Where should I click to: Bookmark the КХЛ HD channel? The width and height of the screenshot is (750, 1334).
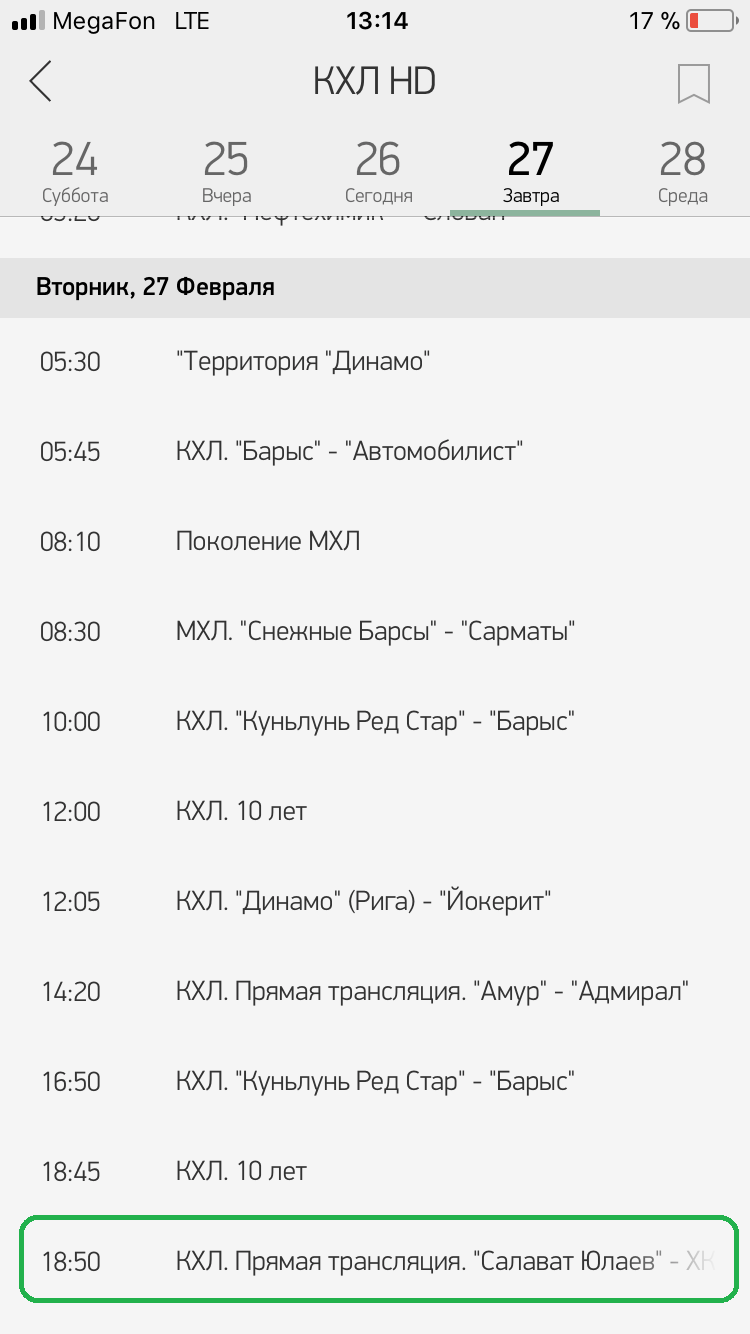[x=693, y=84]
